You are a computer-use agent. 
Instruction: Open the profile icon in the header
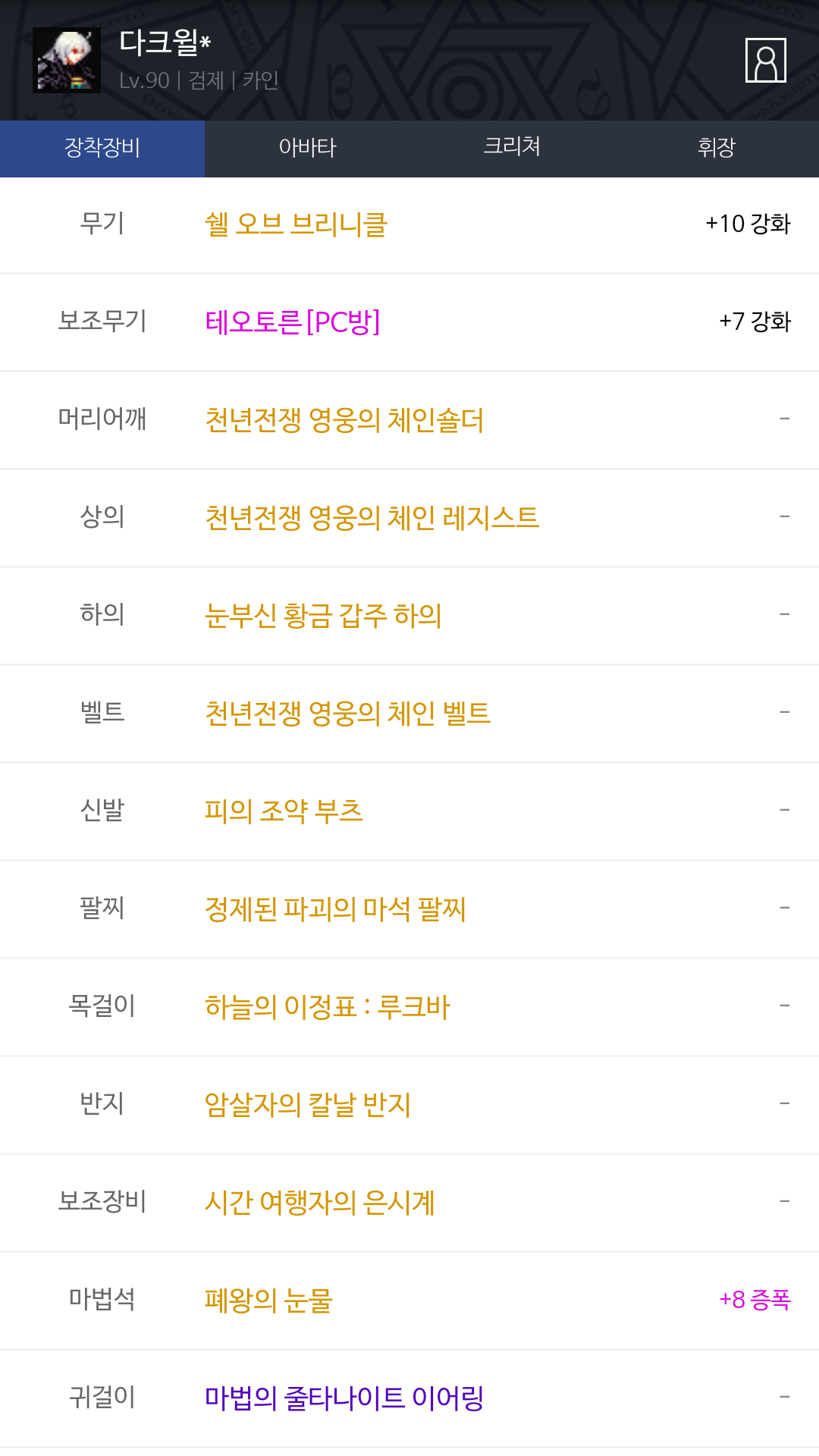pyautogui.click(x=766, y=60)
